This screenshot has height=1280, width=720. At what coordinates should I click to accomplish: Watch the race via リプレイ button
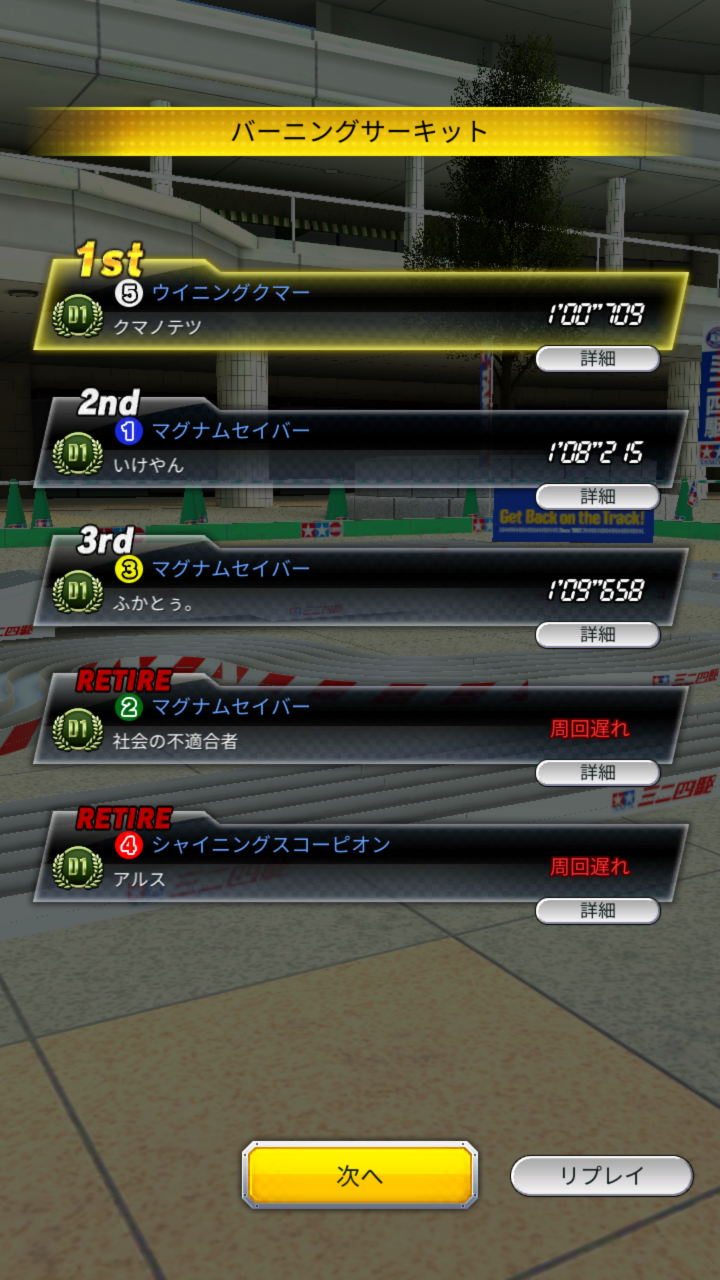pos(601,1176)
